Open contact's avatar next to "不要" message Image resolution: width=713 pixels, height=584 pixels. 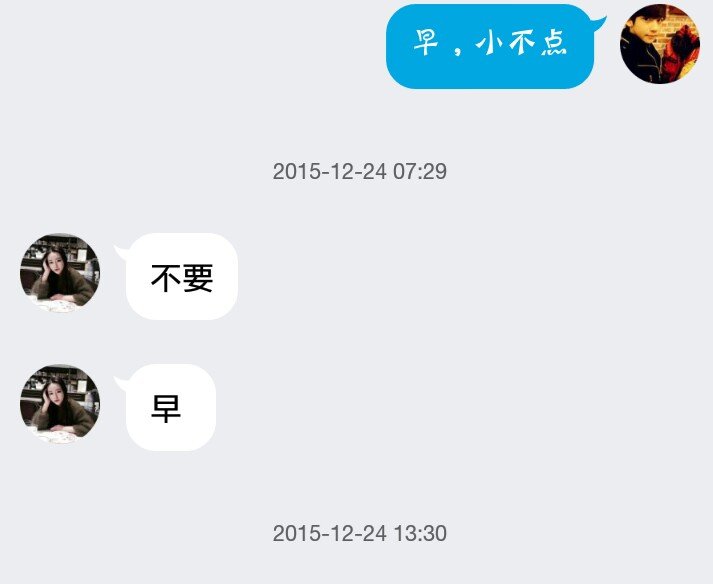point(60,273)
